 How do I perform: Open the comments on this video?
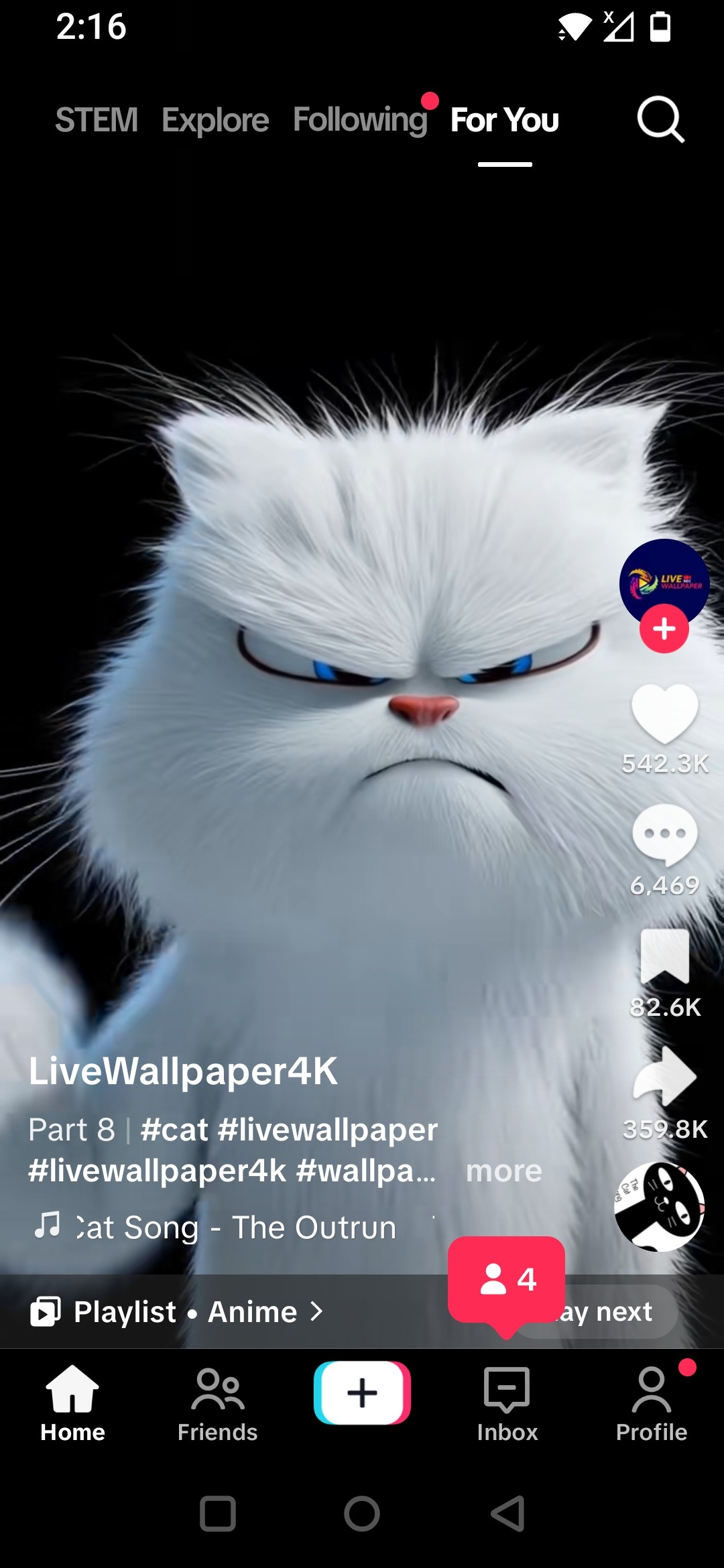[x=664, y=835]
